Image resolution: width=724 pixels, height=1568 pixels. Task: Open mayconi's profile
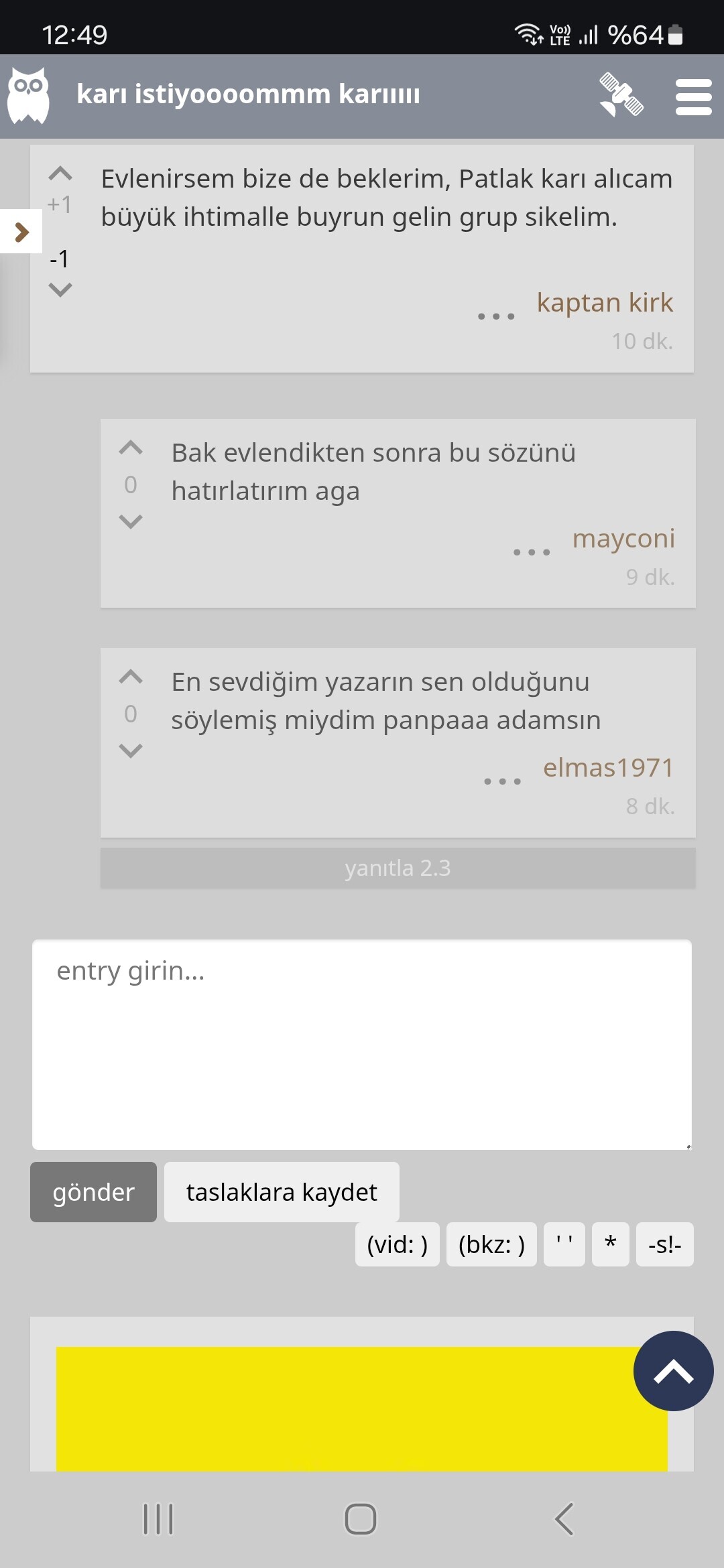point(623,538)
